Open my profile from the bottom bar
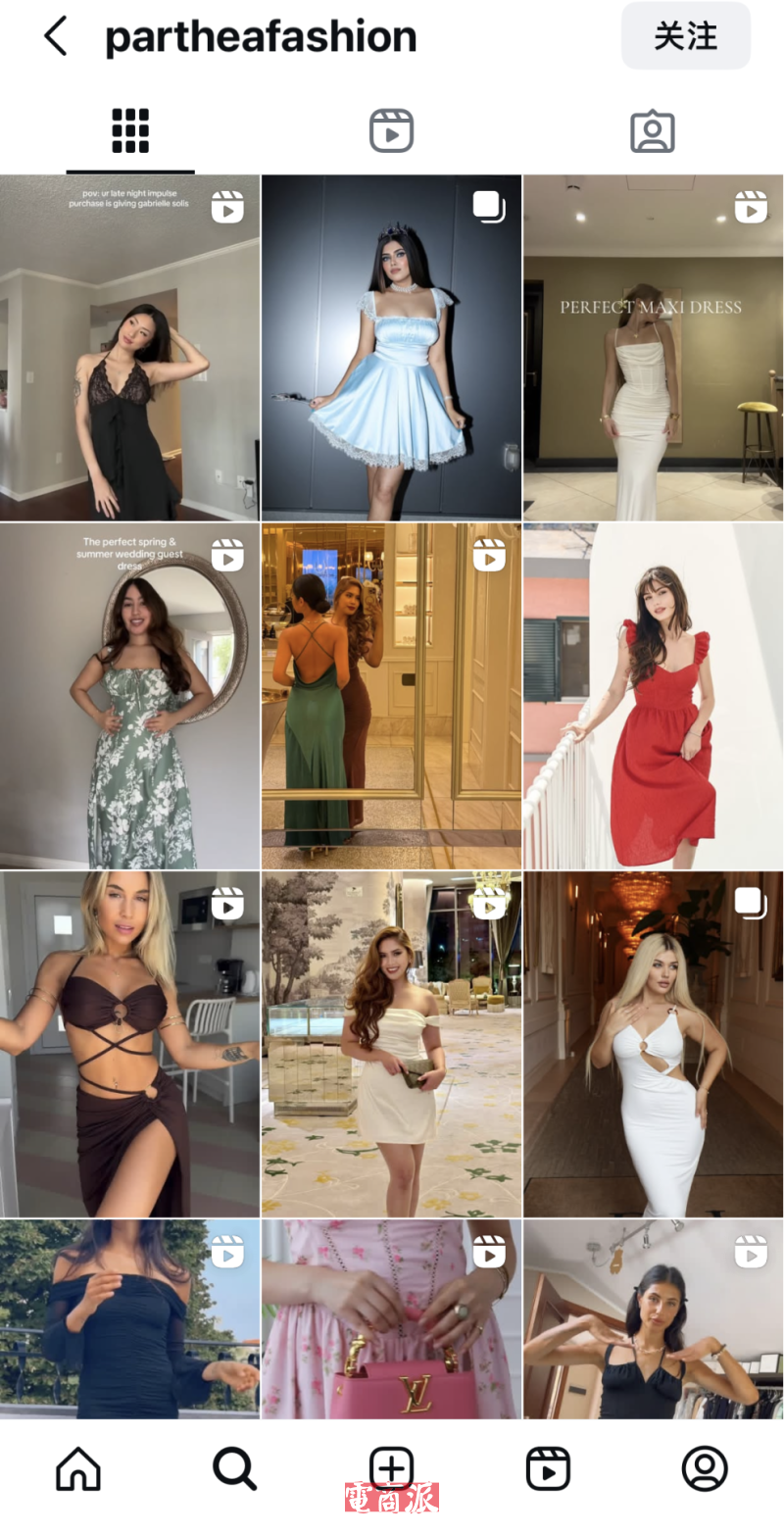Viewport: 784px width, 1534px height. [704, 1468]
